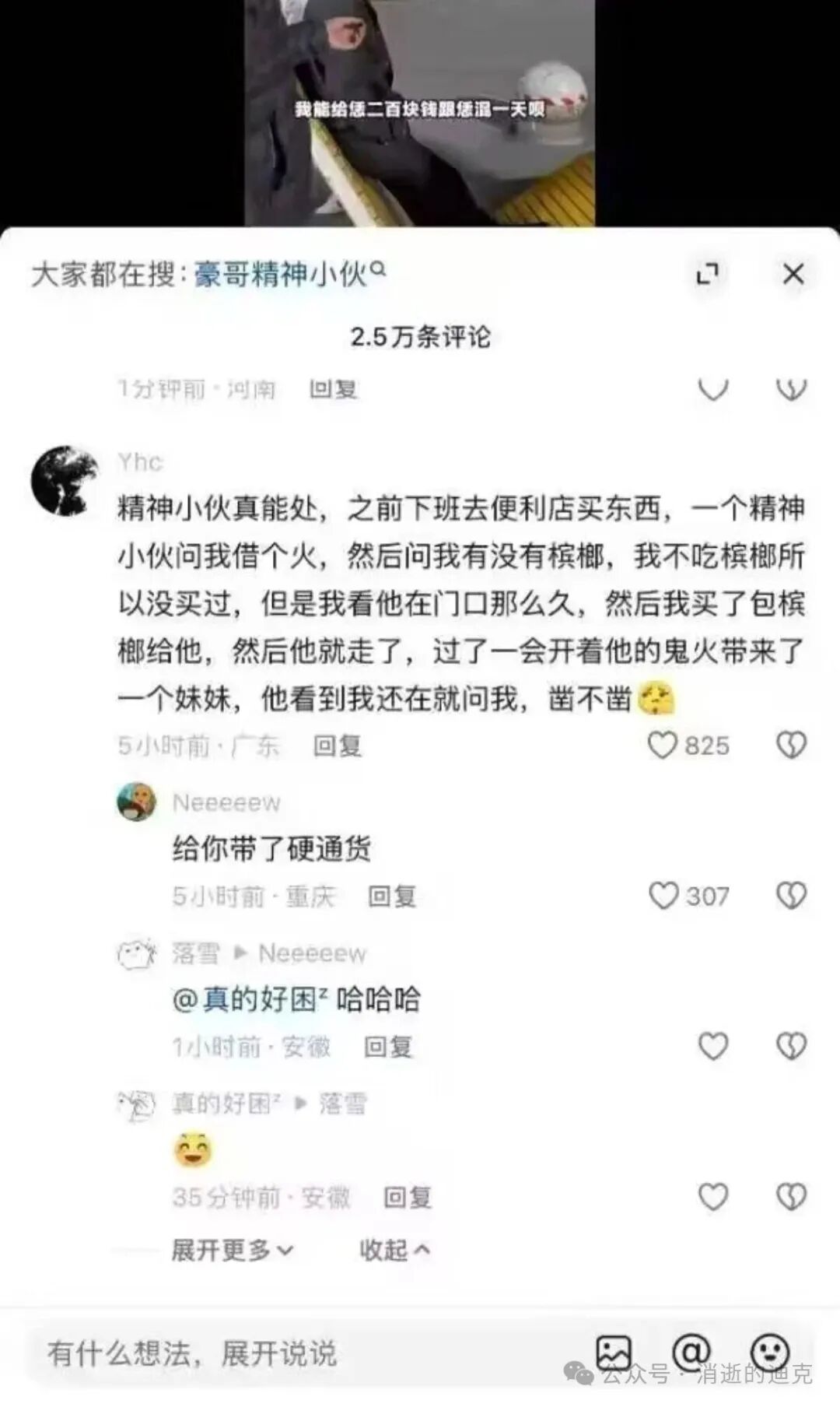840x1407 pixels.
Task: Like Neeeeew's comment 给你带了硬通货
Action: tap(663, 896)
